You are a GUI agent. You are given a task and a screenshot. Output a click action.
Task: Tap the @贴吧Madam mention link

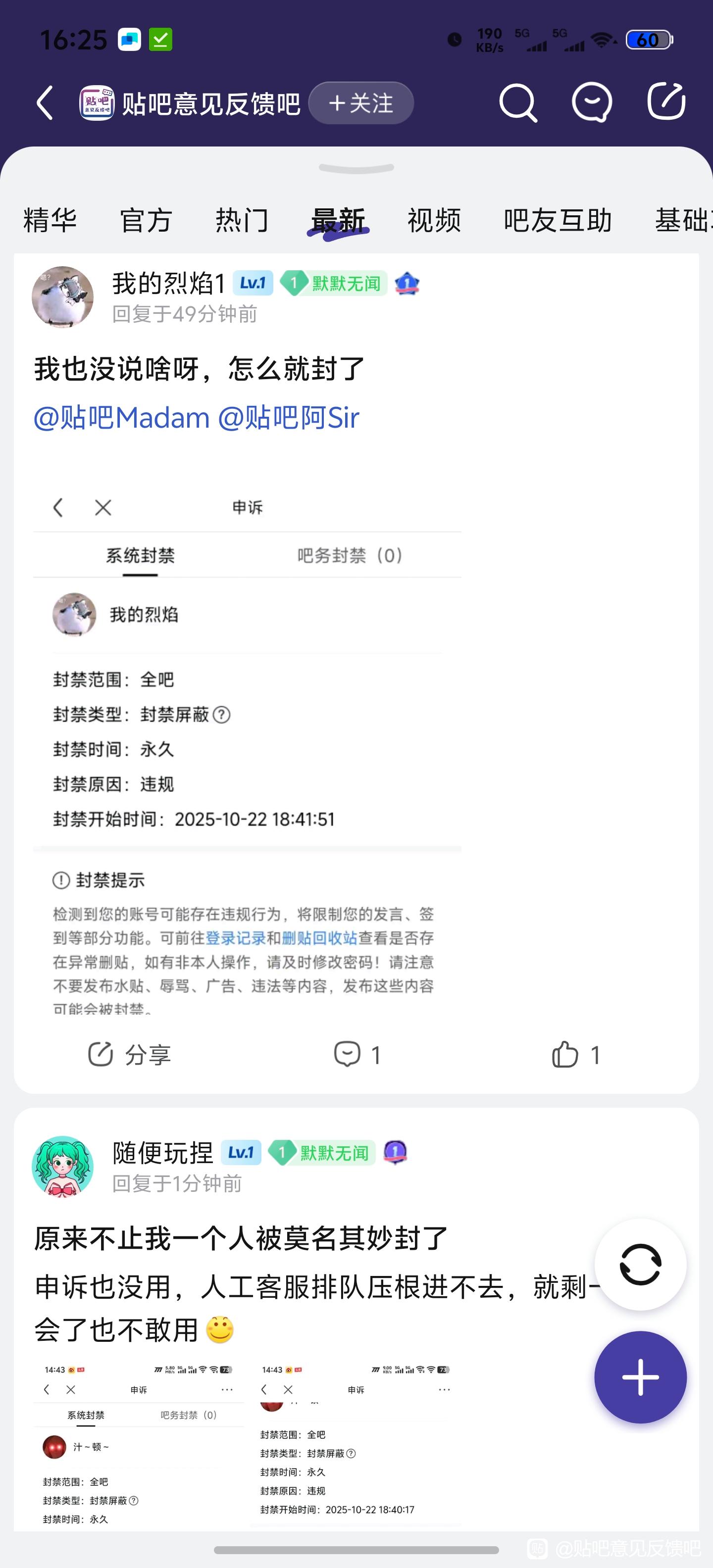click(x=122, y=418)
